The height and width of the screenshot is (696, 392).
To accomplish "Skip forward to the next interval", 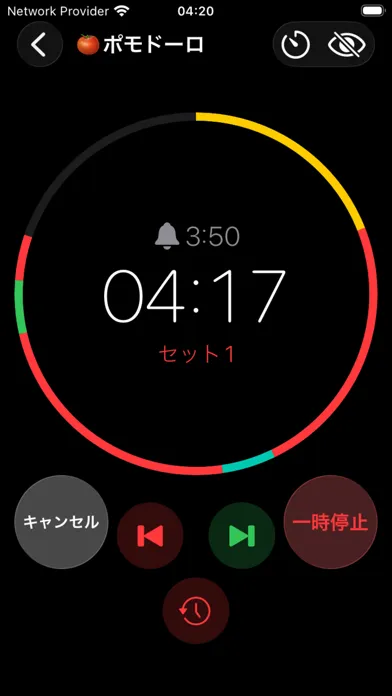I will pos(242,536).
